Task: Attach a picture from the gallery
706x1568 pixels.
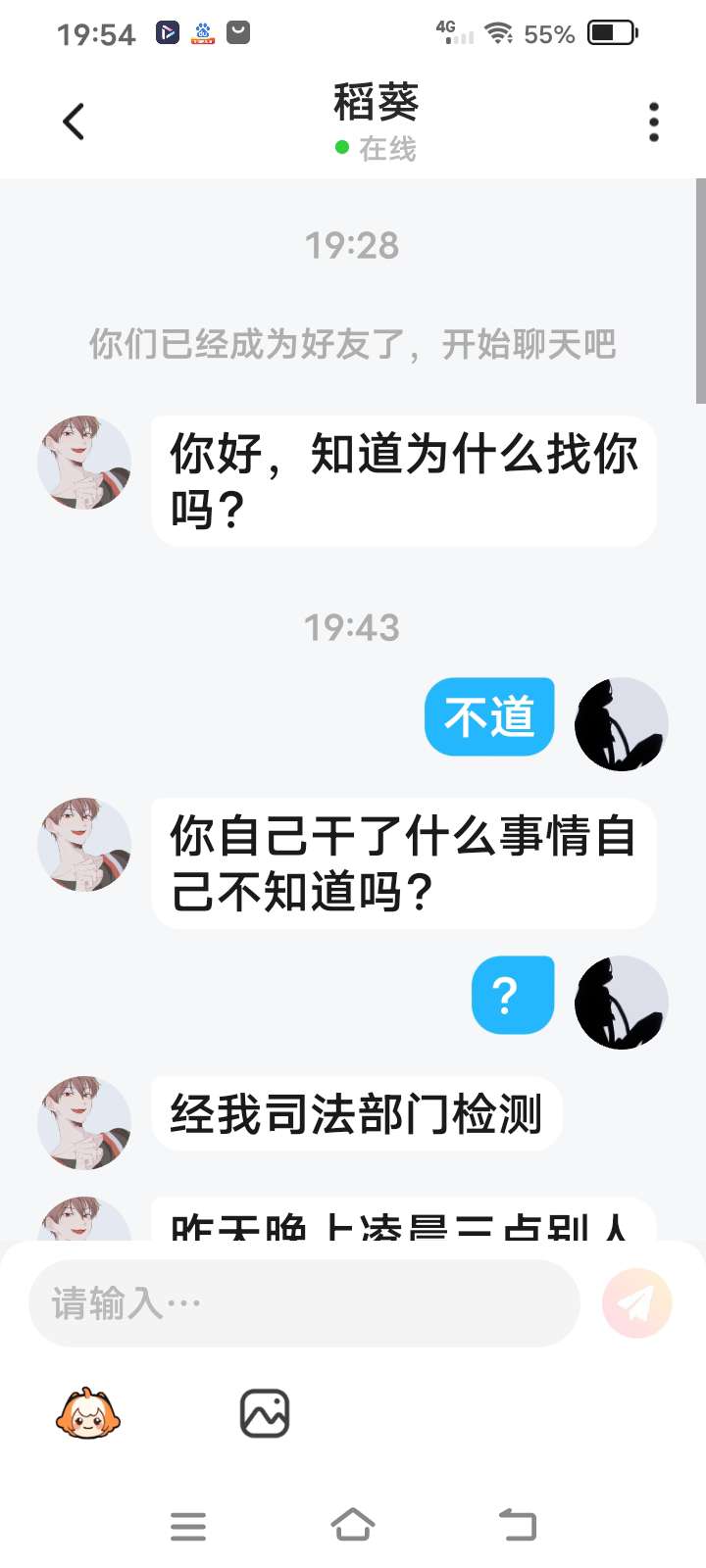Action: pos(265,1413)
